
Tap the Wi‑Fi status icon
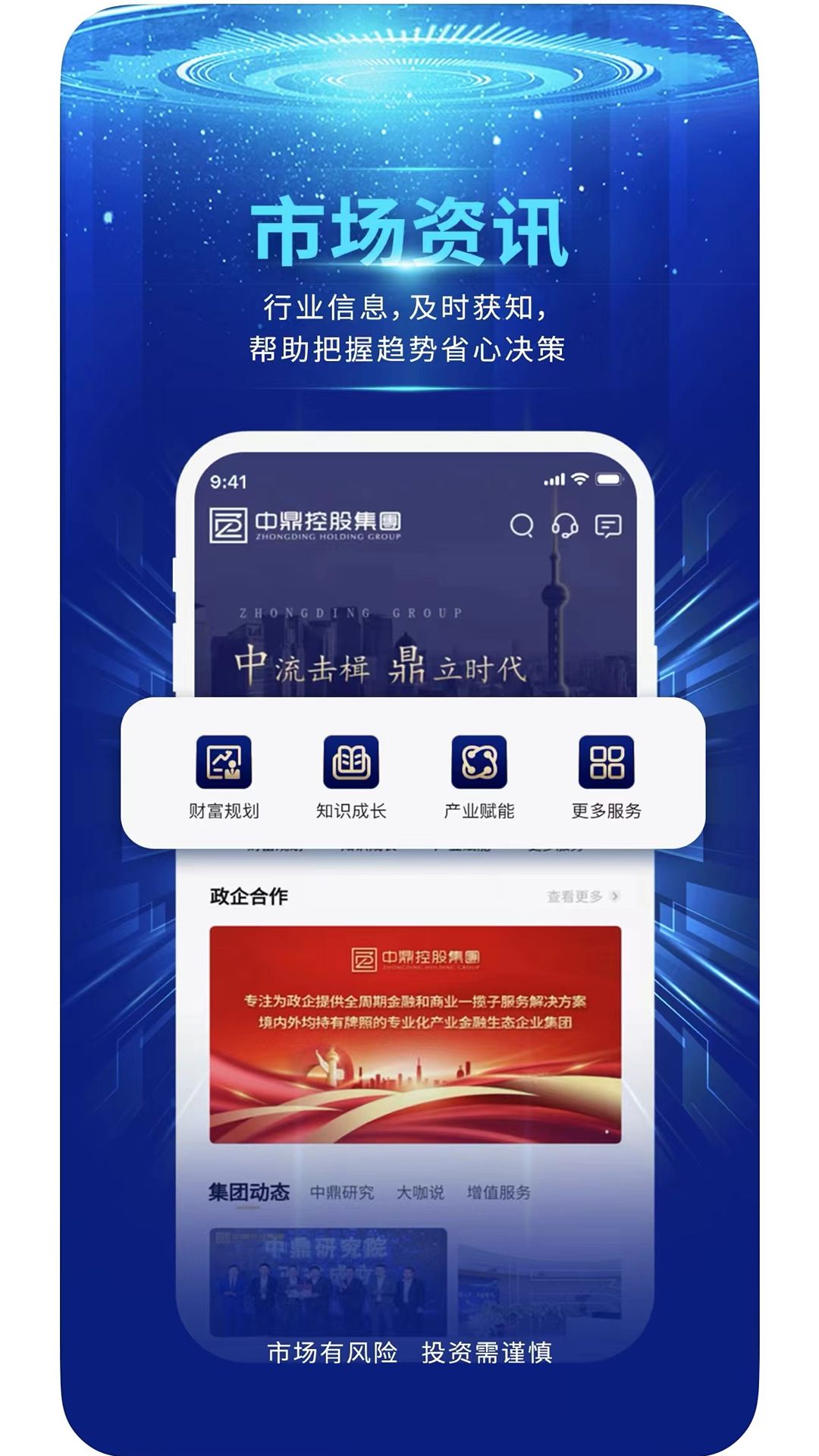pyautogui.click(x=581, y=480)
